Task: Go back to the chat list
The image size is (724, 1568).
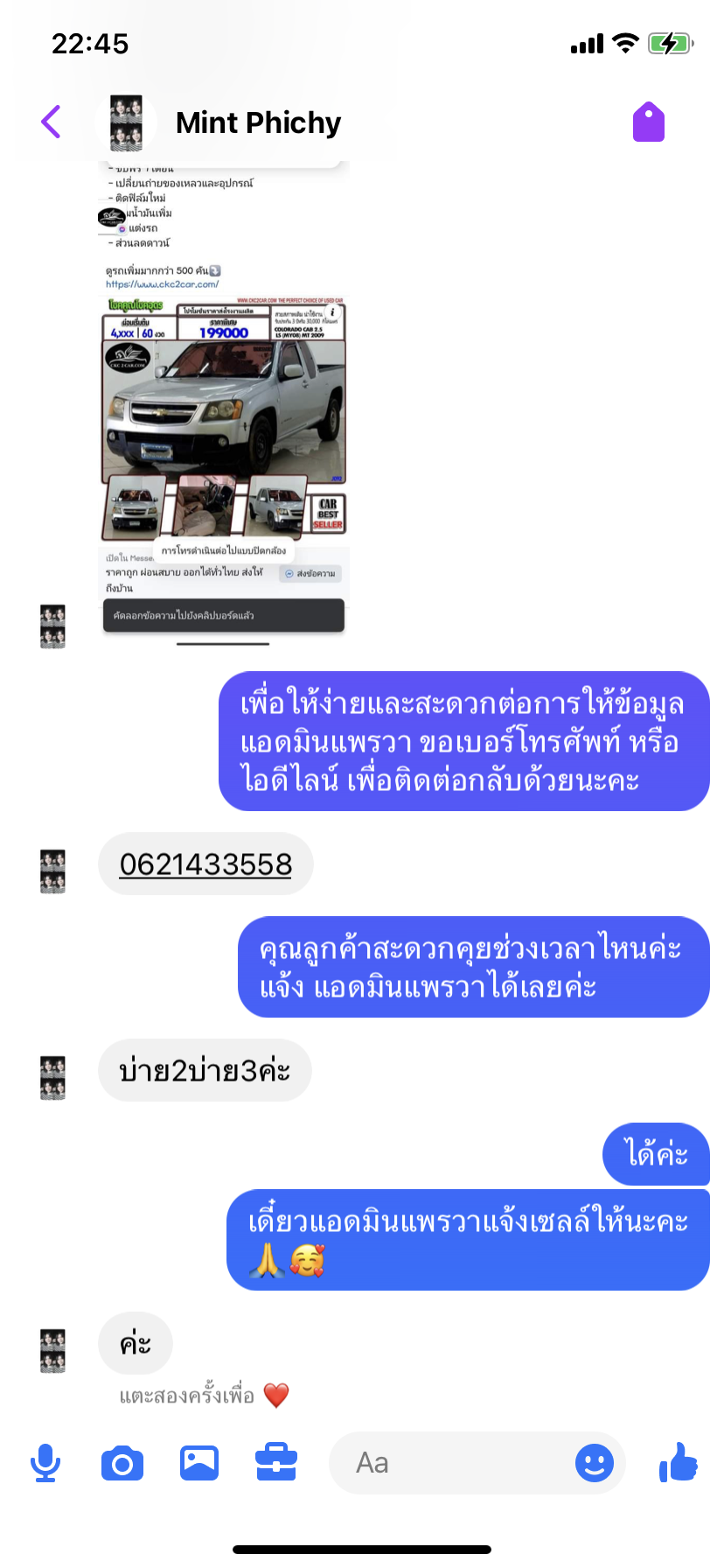Action: coord(51,122)
